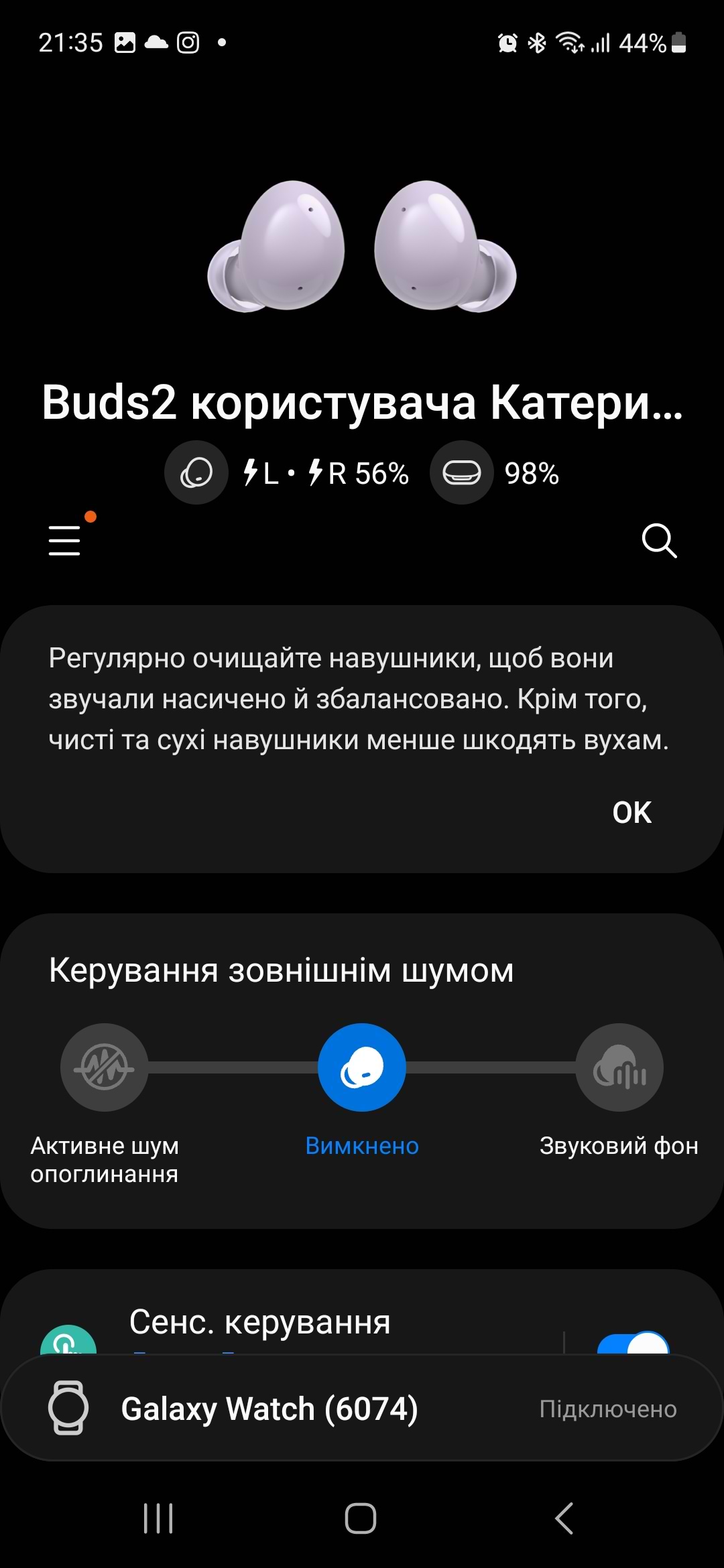The width and height of the screenshot is (724, 1568).
Task: Open the Galaxy Watch (6074) device row
Action: tap(362, 1408)
